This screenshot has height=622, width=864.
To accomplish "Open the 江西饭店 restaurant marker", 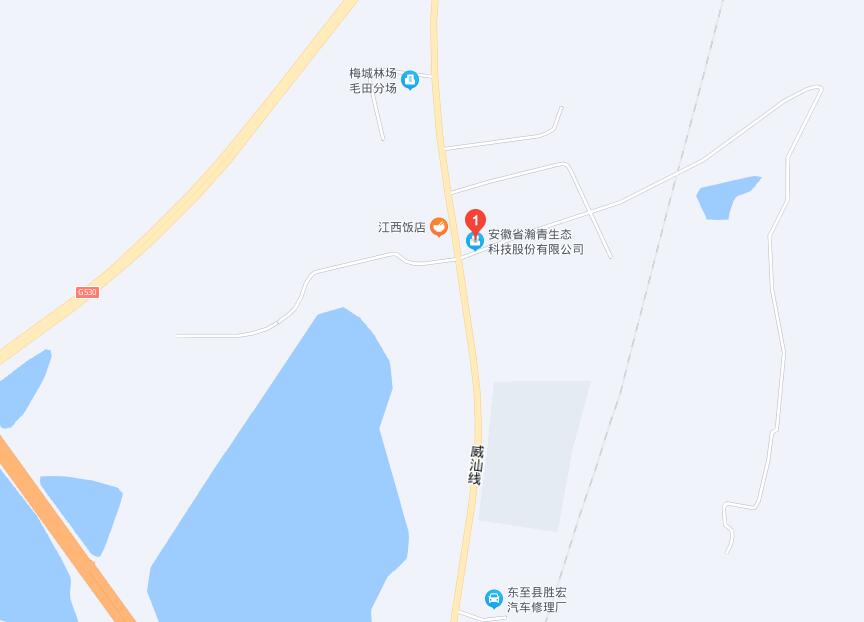I will (438, 228).
